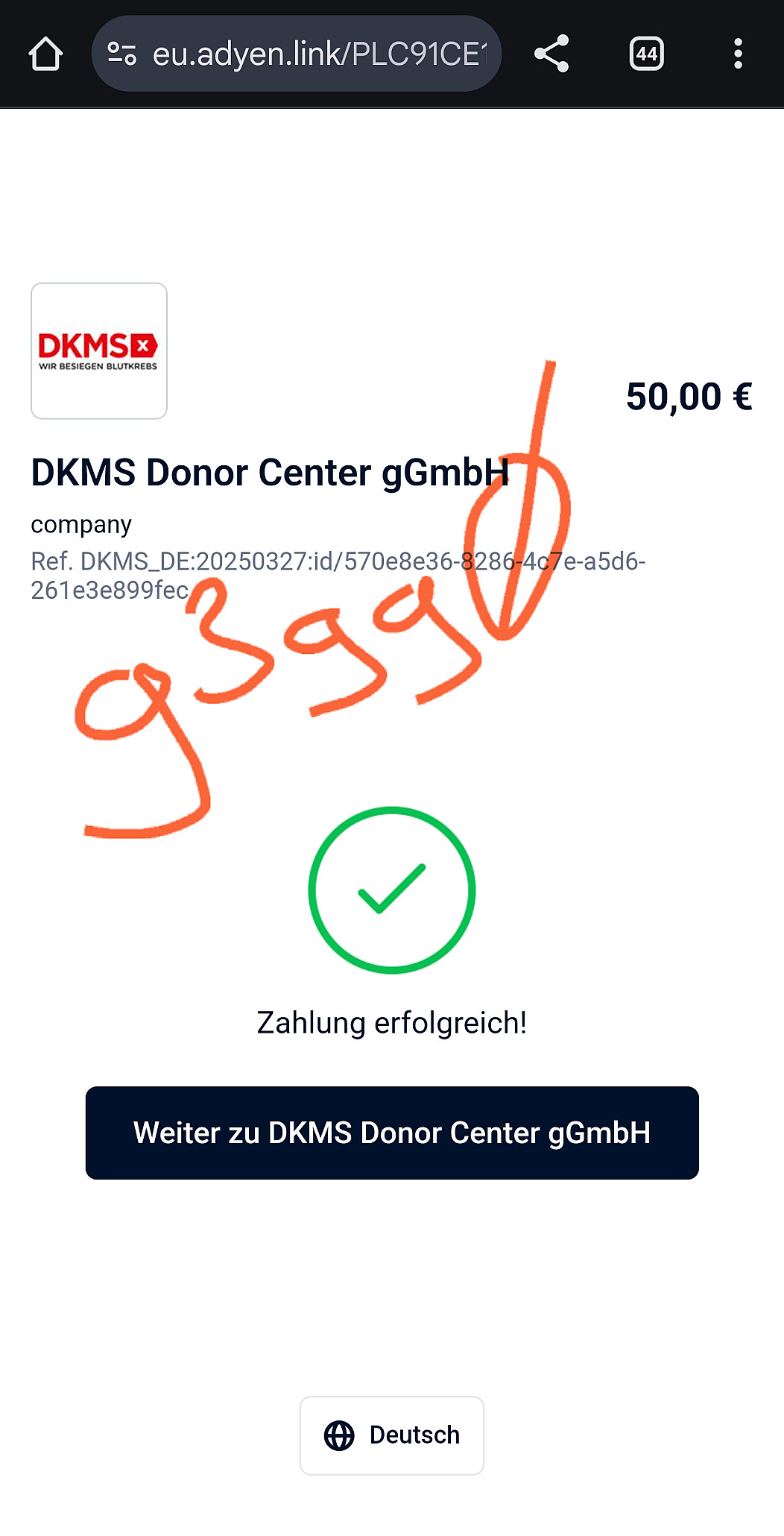
Task: Go to the browser home page
Action: coord(45,54)
